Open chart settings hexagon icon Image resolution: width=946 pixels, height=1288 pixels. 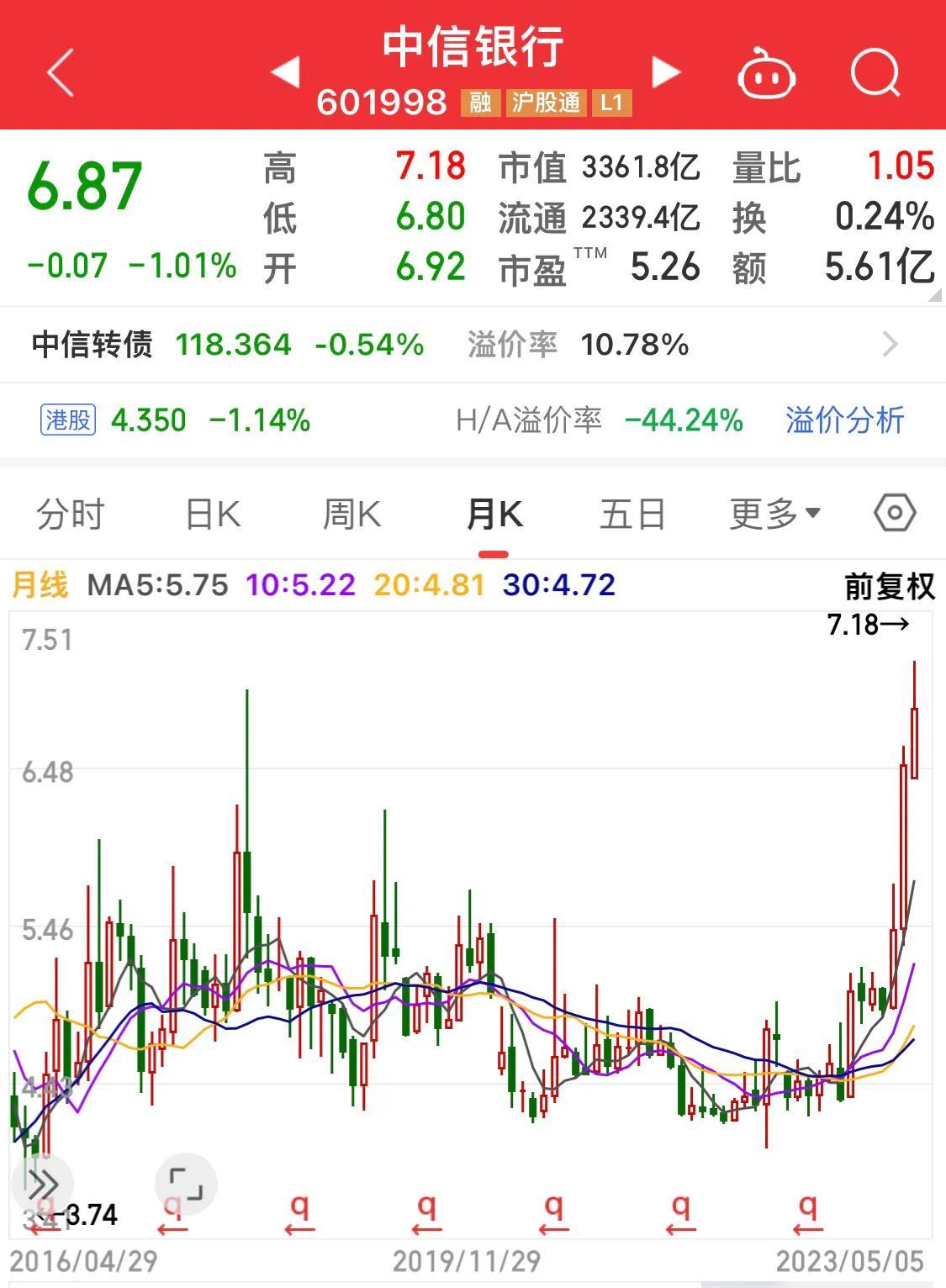(x=895, y=513)
